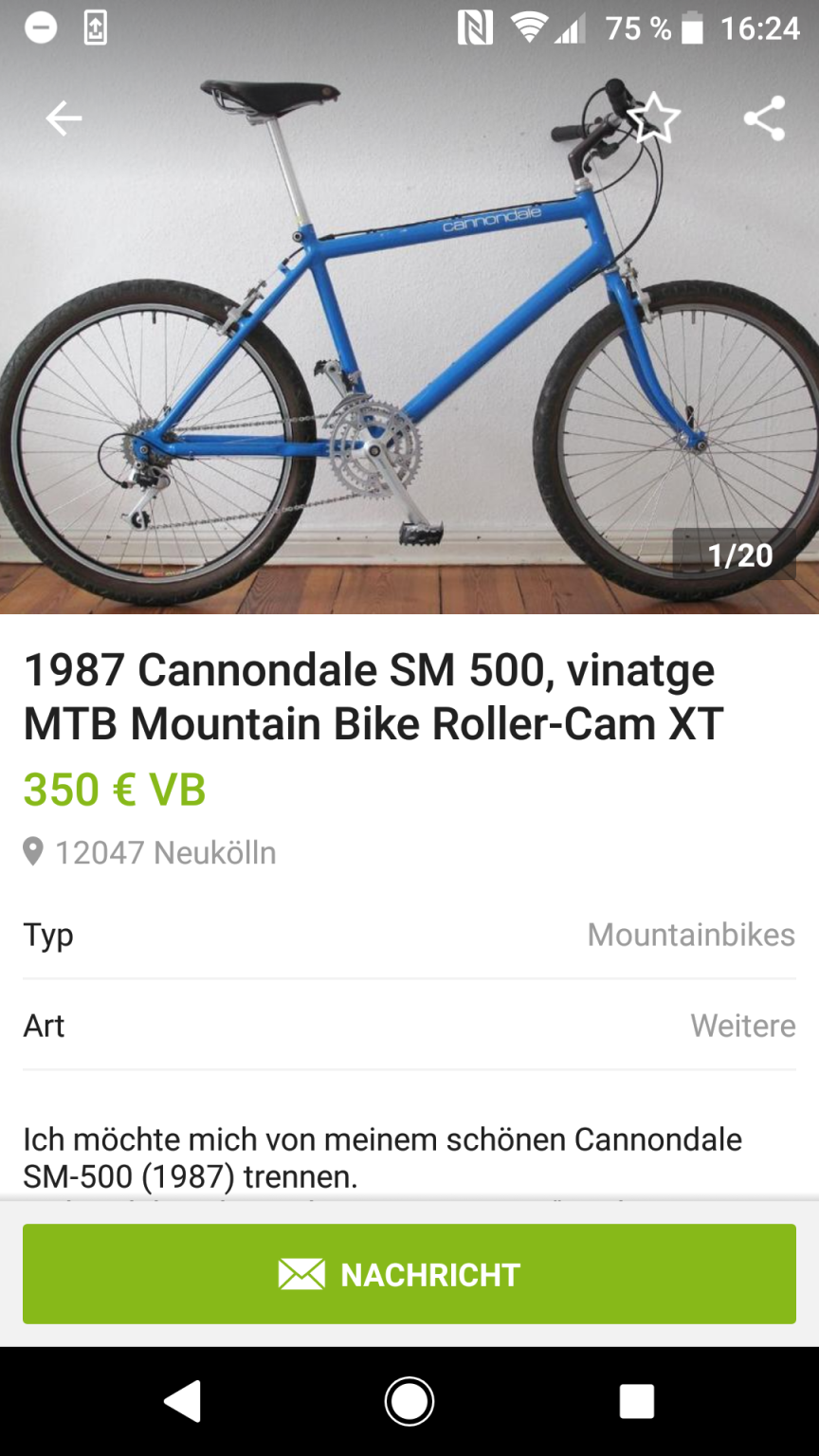Share this Cannondale listing

pyautogui.click(x=764, y=118)
